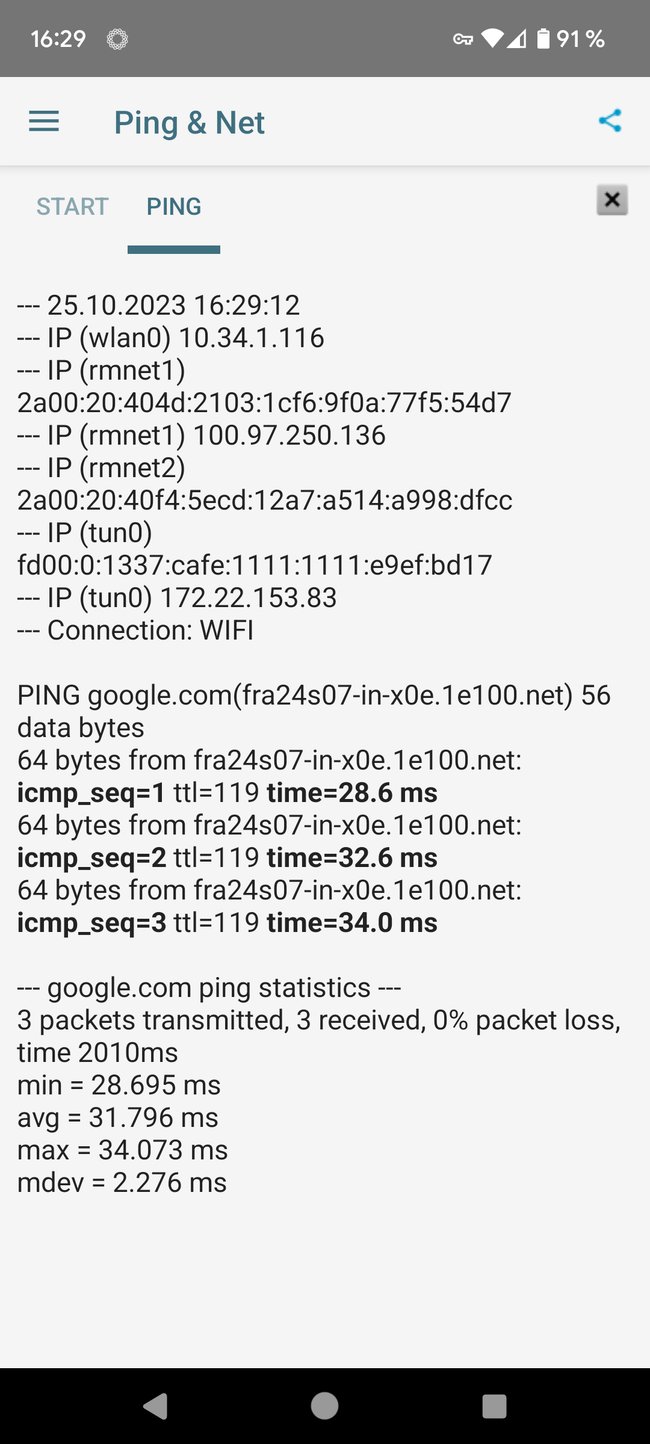Viewport: 650px width, 1444px height.
Task: Tap the system home button
Action: coord(324,1406)
